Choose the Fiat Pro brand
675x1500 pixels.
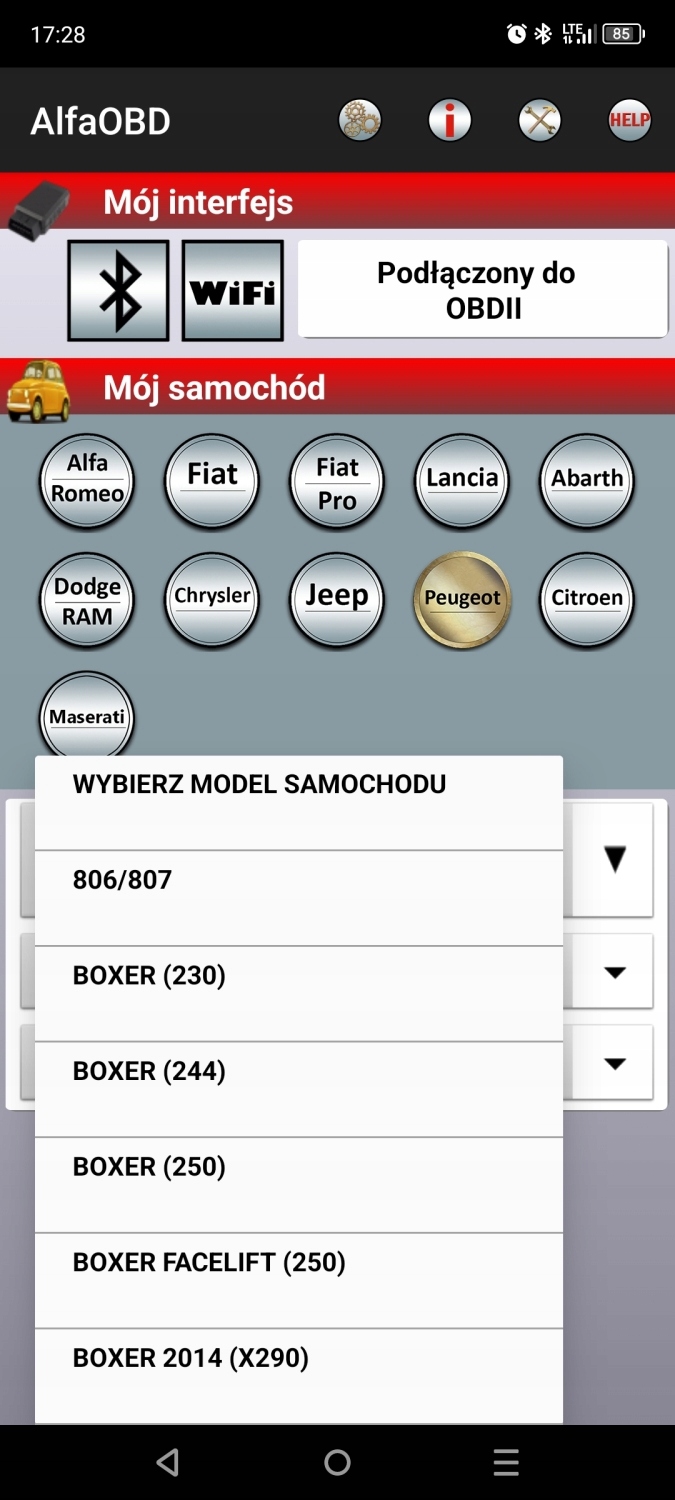pyautogui.click(x=337, y=481)
